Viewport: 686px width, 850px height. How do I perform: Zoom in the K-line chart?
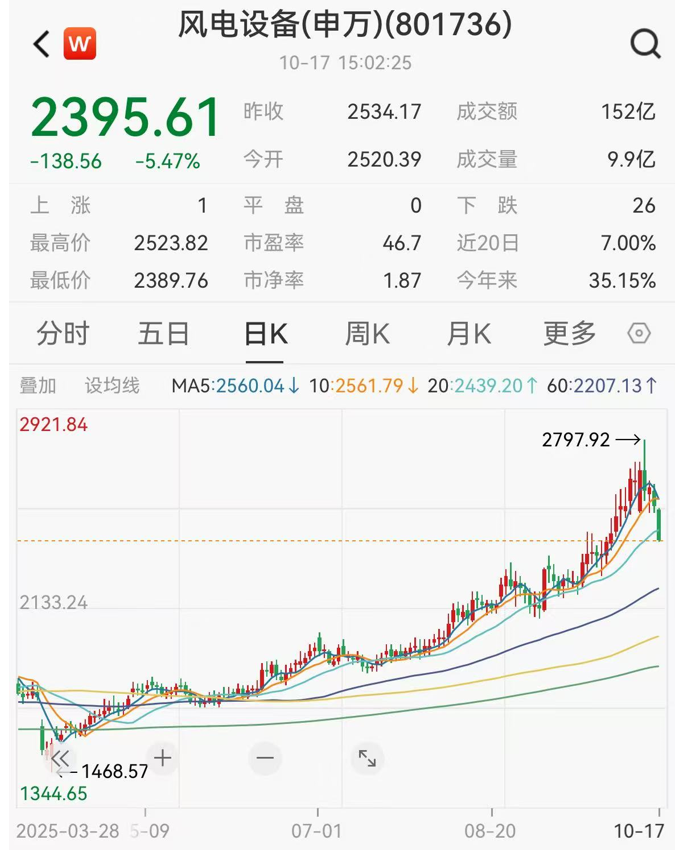(163, 758)
